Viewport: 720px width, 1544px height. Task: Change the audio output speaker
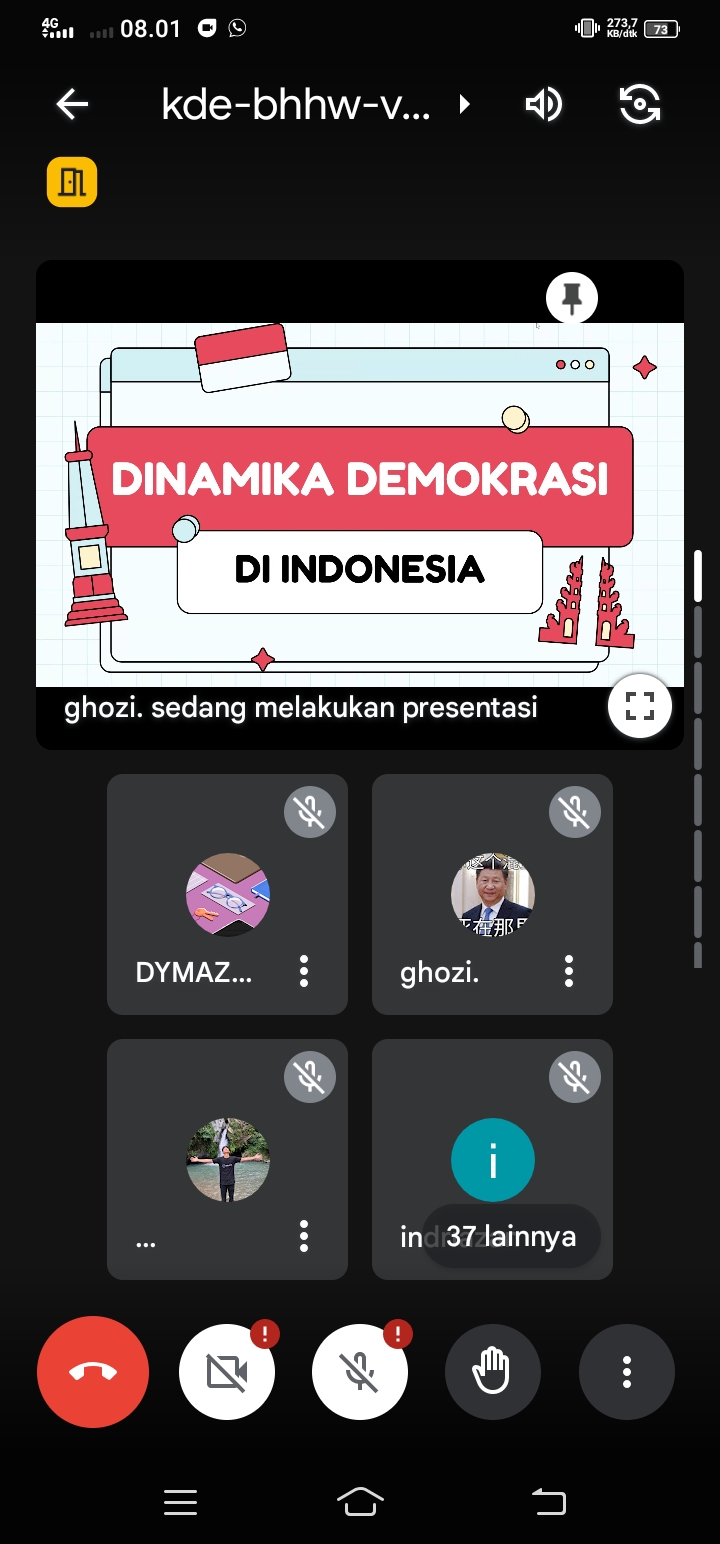tap(544, 104)
